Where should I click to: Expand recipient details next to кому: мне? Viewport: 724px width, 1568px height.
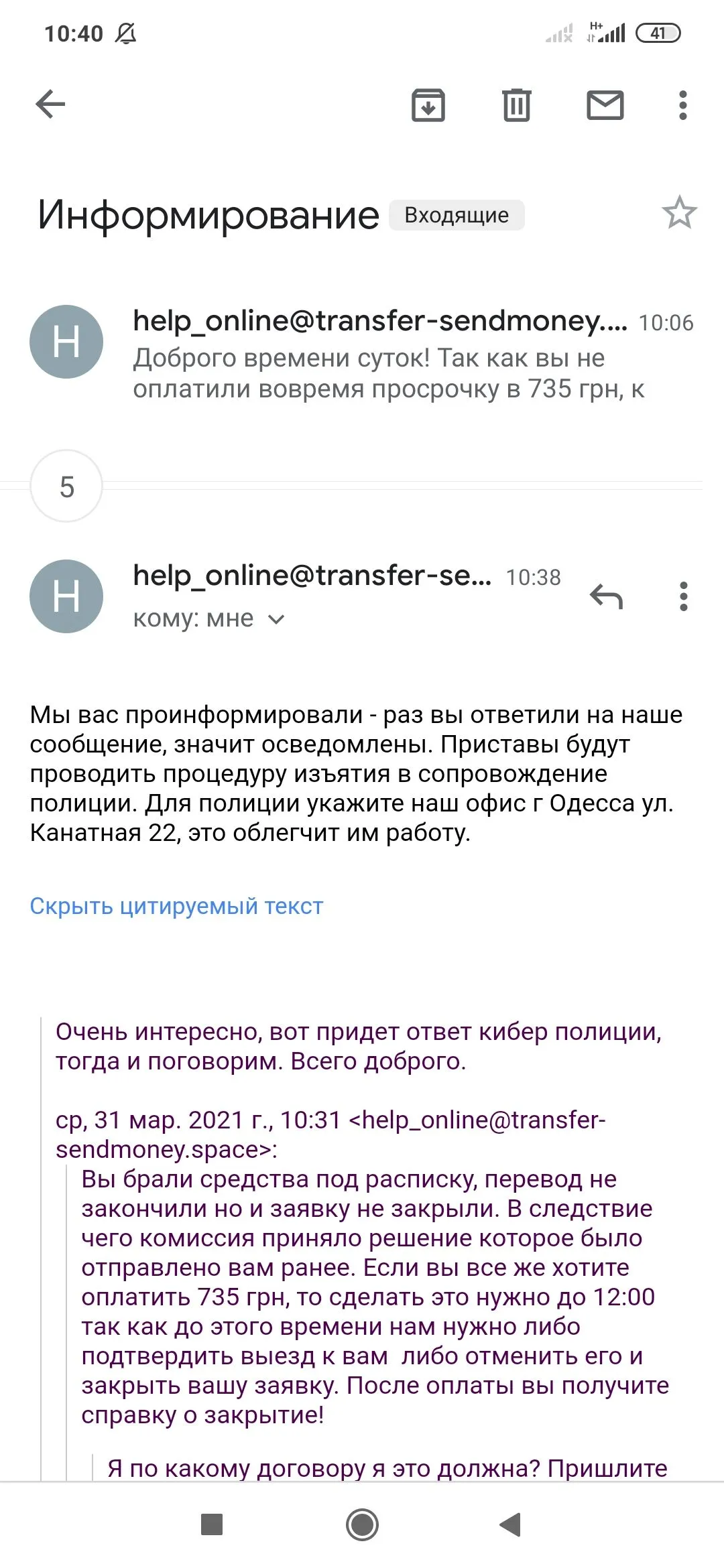pyautogui.click(x=276, y=619)
